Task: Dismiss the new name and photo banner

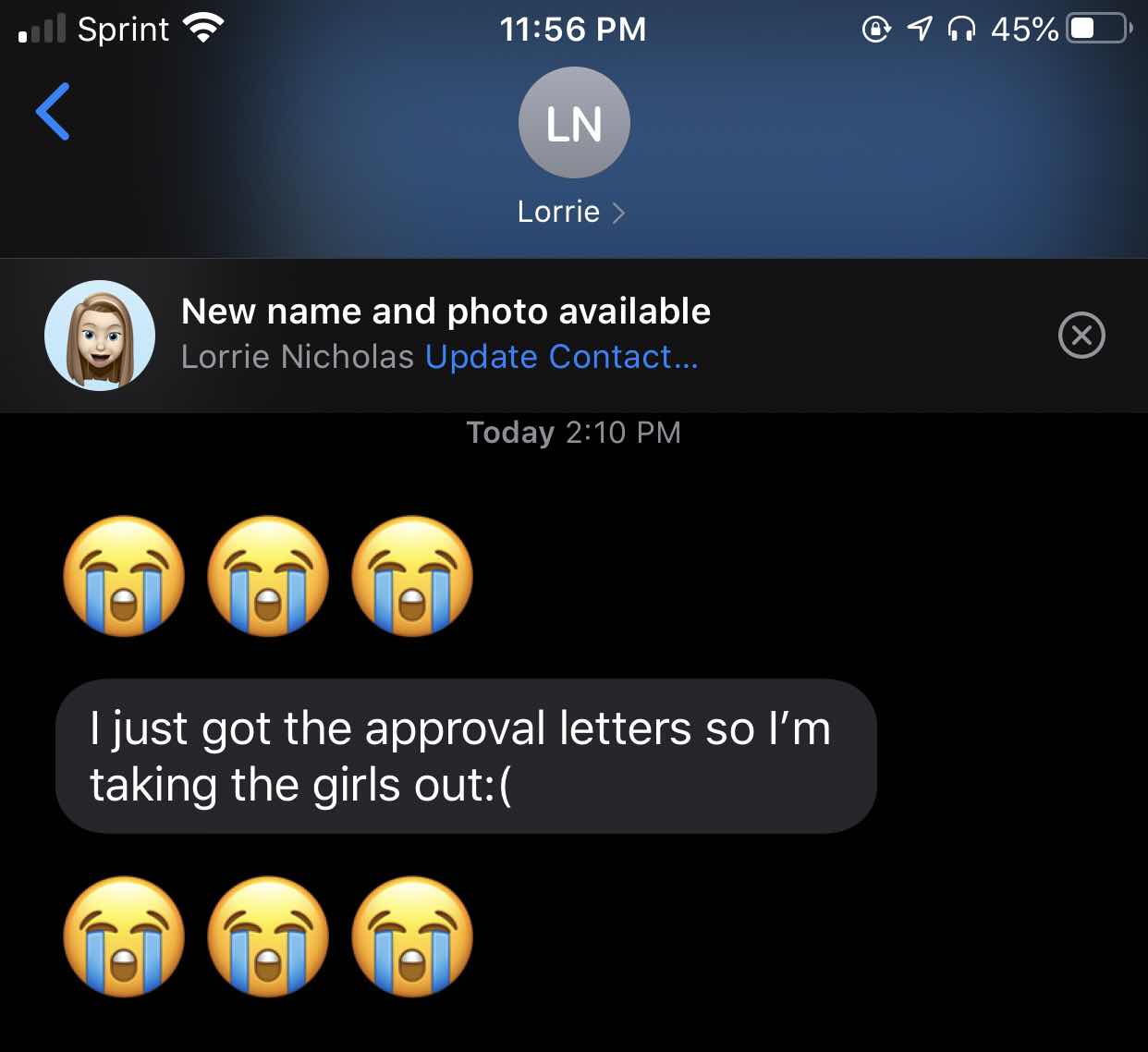Action: [x=1081, y=335]
